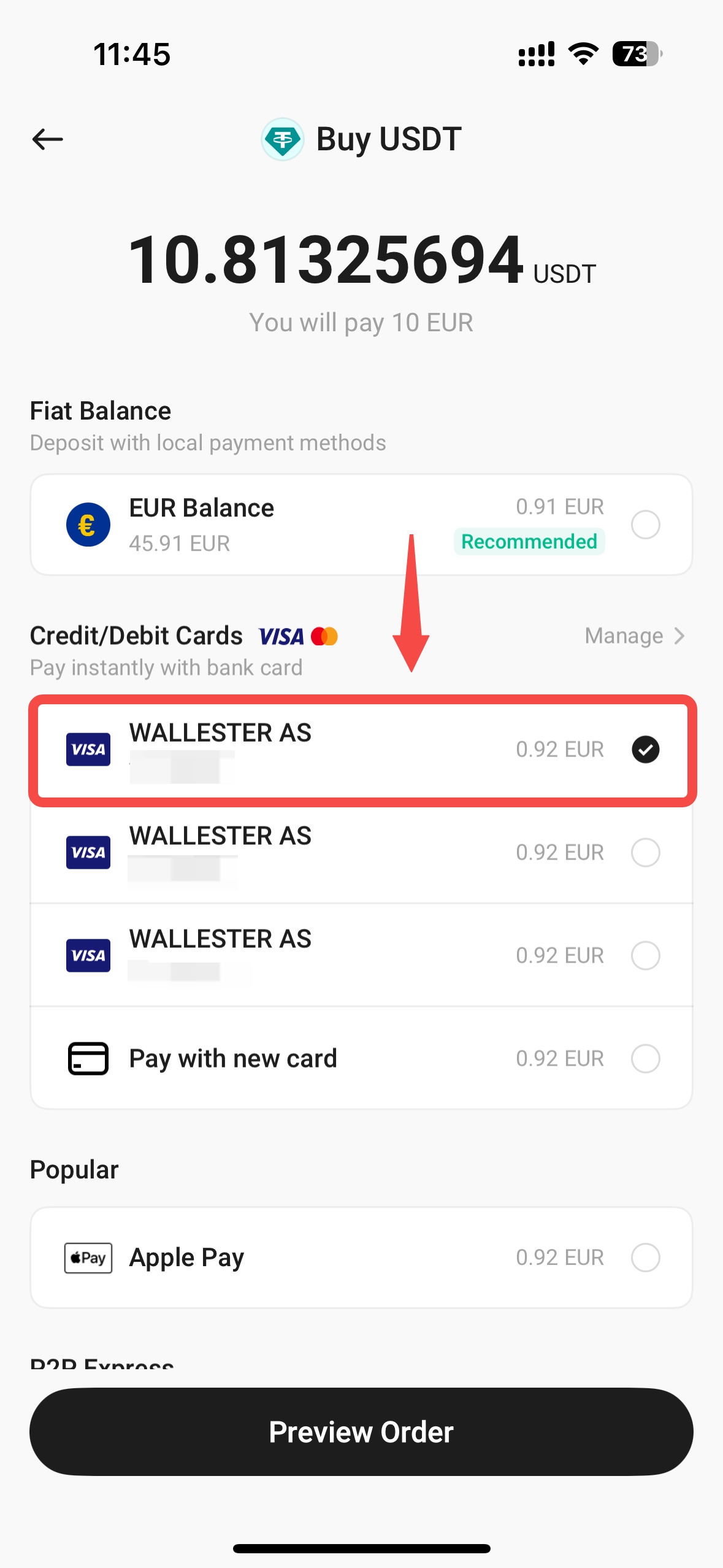Open Manage for credit/debit cards

(634, 636)
